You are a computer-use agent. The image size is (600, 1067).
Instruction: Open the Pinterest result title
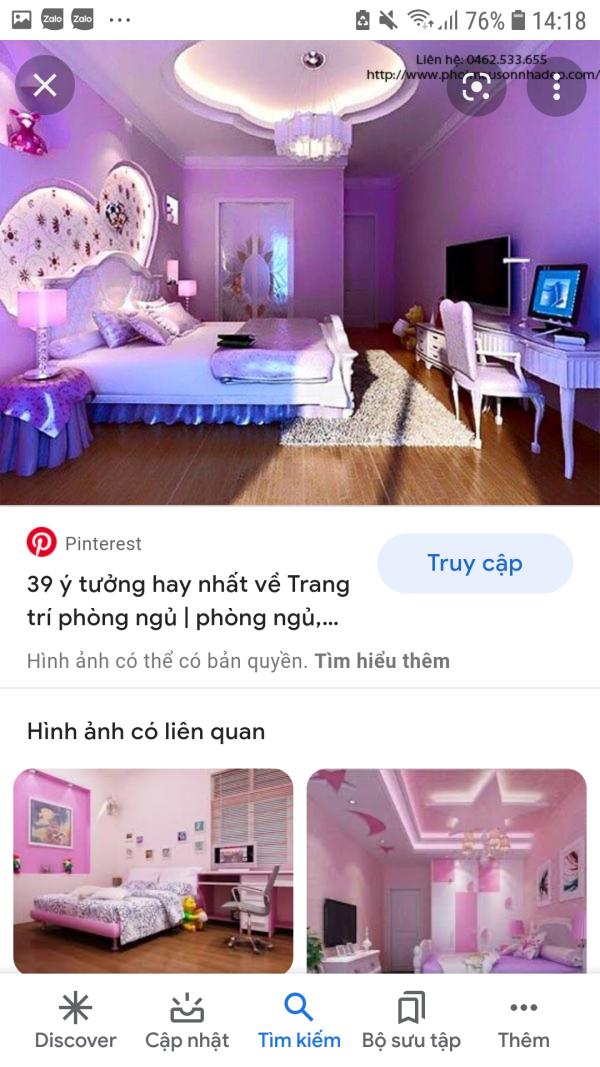(188, 600)
